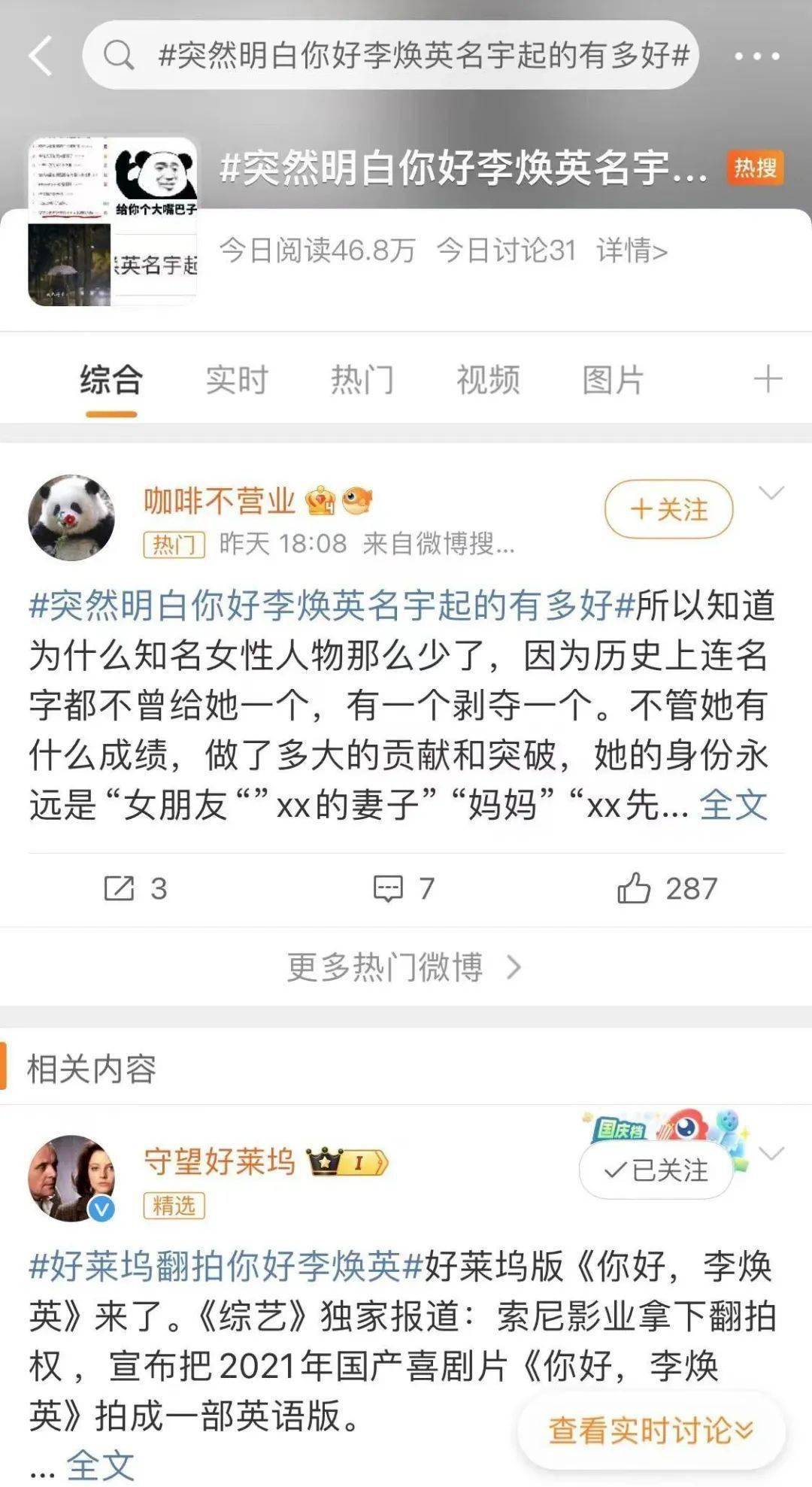Image resolution: width=812 pixels, height=1487 pixels.
Task: Expand options chevron on 咖啡不营业's post
Action: coord(771,493)
